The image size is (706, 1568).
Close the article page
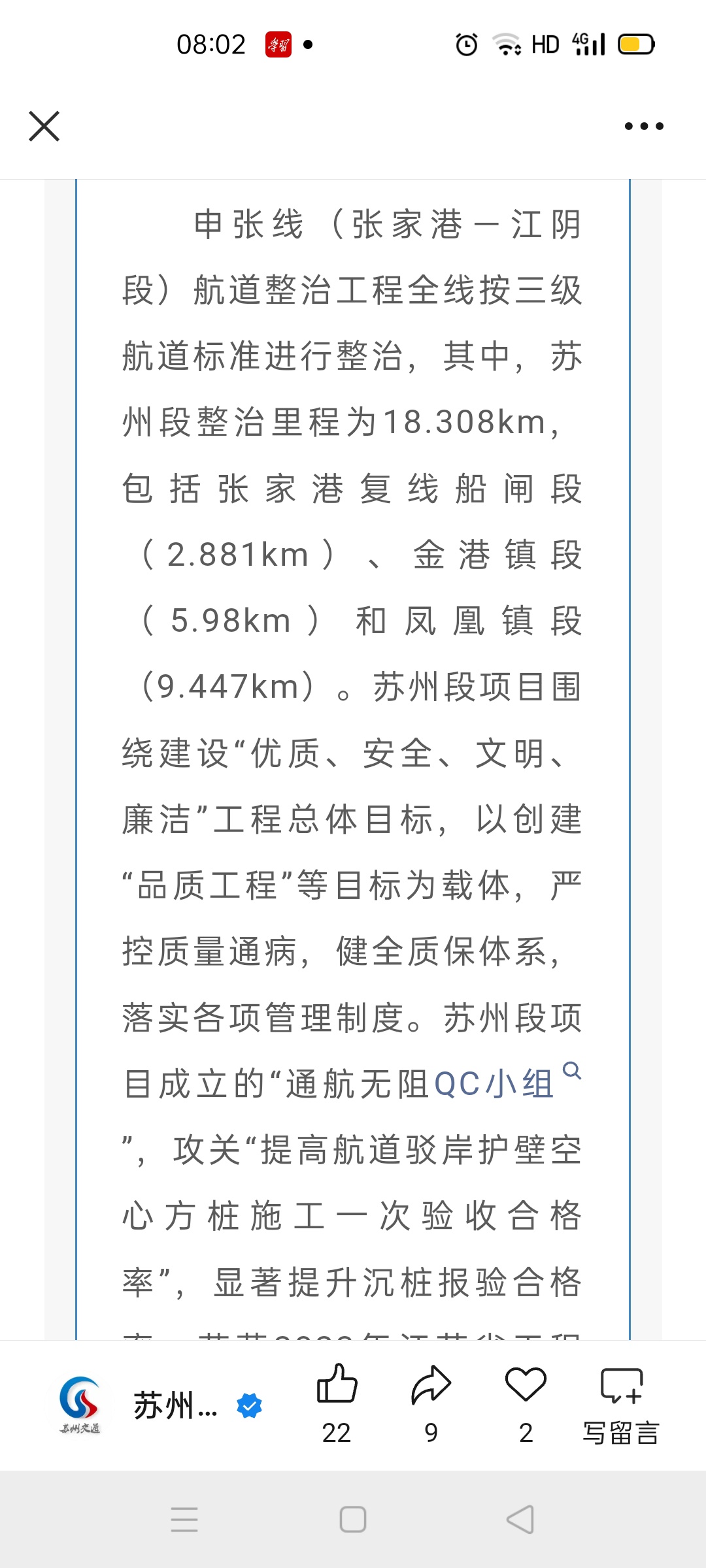pos(44,126)
